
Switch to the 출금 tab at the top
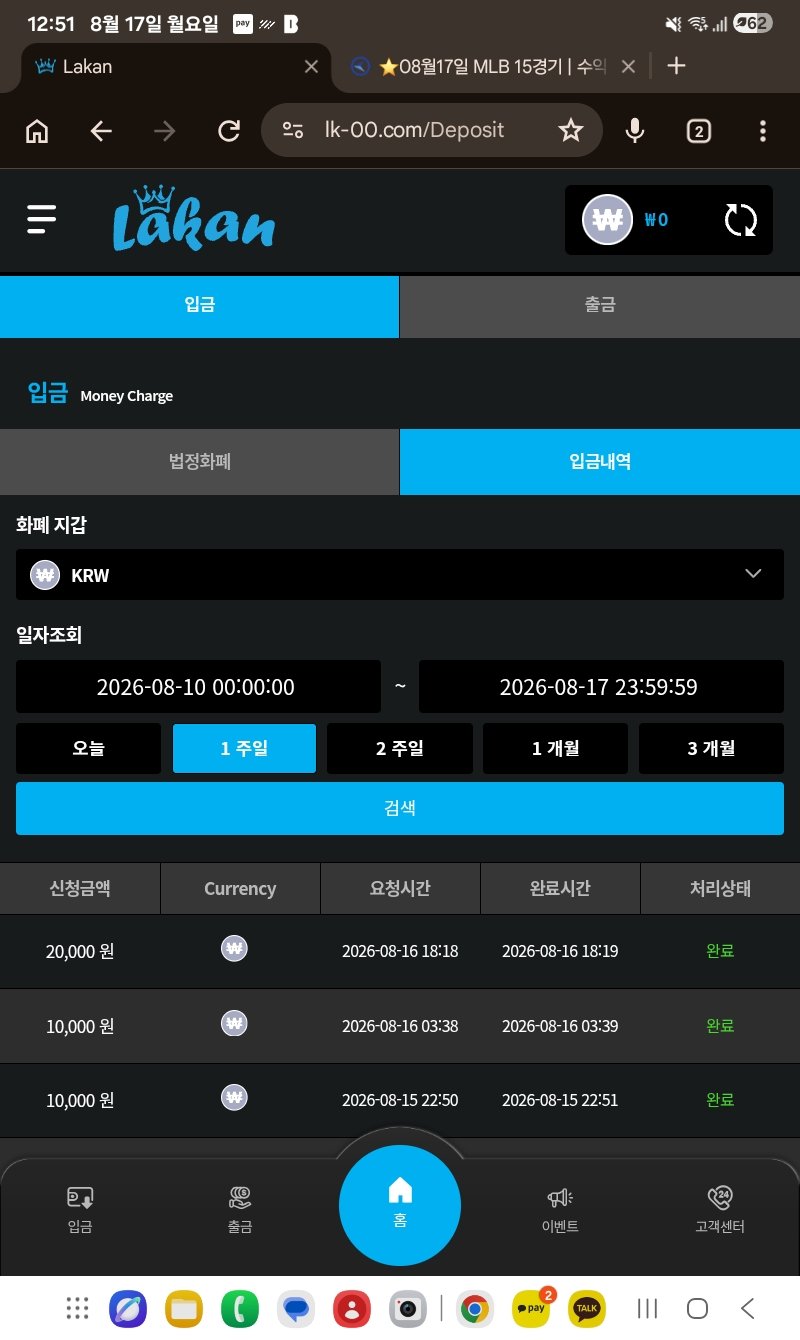[600, 306]
